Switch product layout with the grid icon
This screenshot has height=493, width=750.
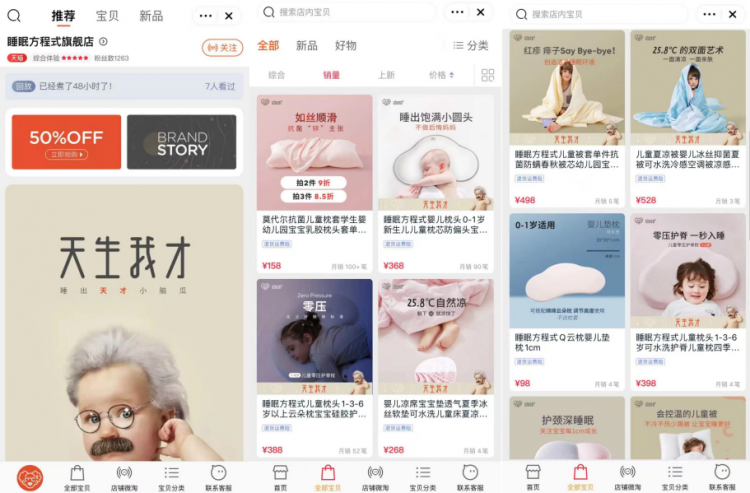(488, 75)
